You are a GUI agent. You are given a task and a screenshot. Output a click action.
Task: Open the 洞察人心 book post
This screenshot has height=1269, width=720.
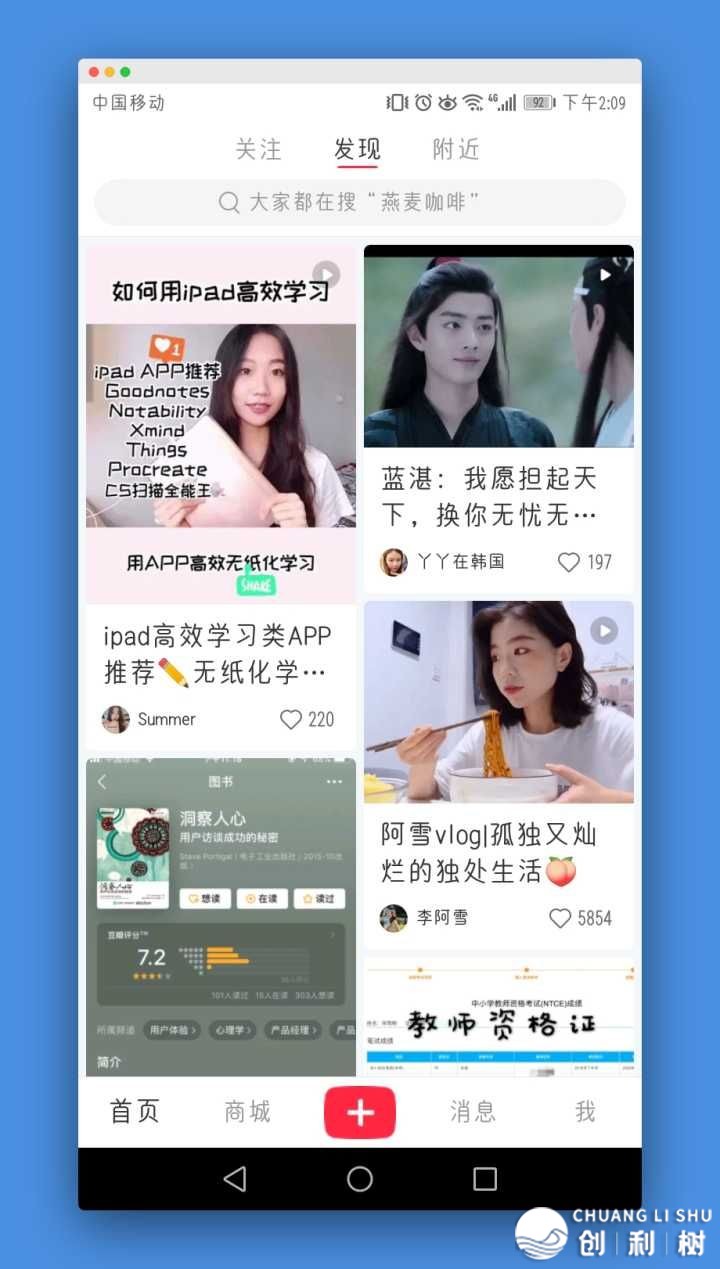(x=220, y=915)
